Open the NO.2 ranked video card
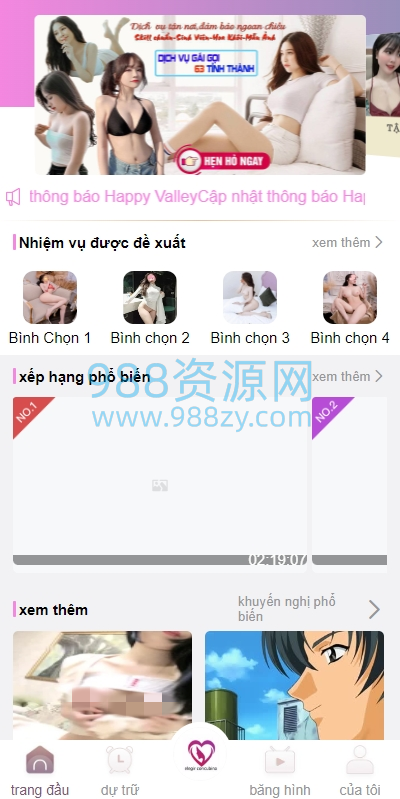Image resolution: width=400 pixels, height=799 pixels. click(x=350, y=484)
